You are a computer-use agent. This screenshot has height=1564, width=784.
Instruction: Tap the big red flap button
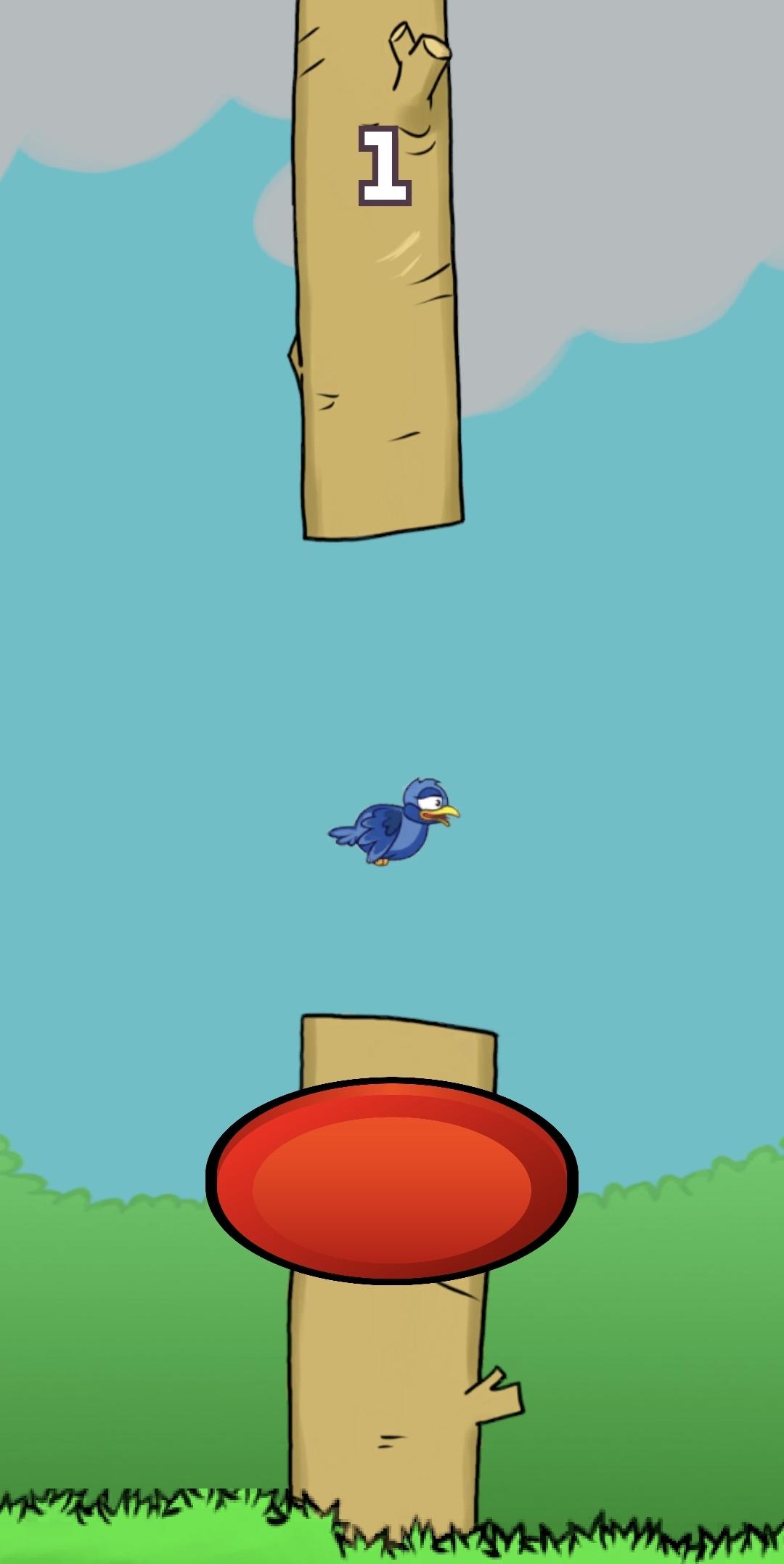coord(392,1181)
